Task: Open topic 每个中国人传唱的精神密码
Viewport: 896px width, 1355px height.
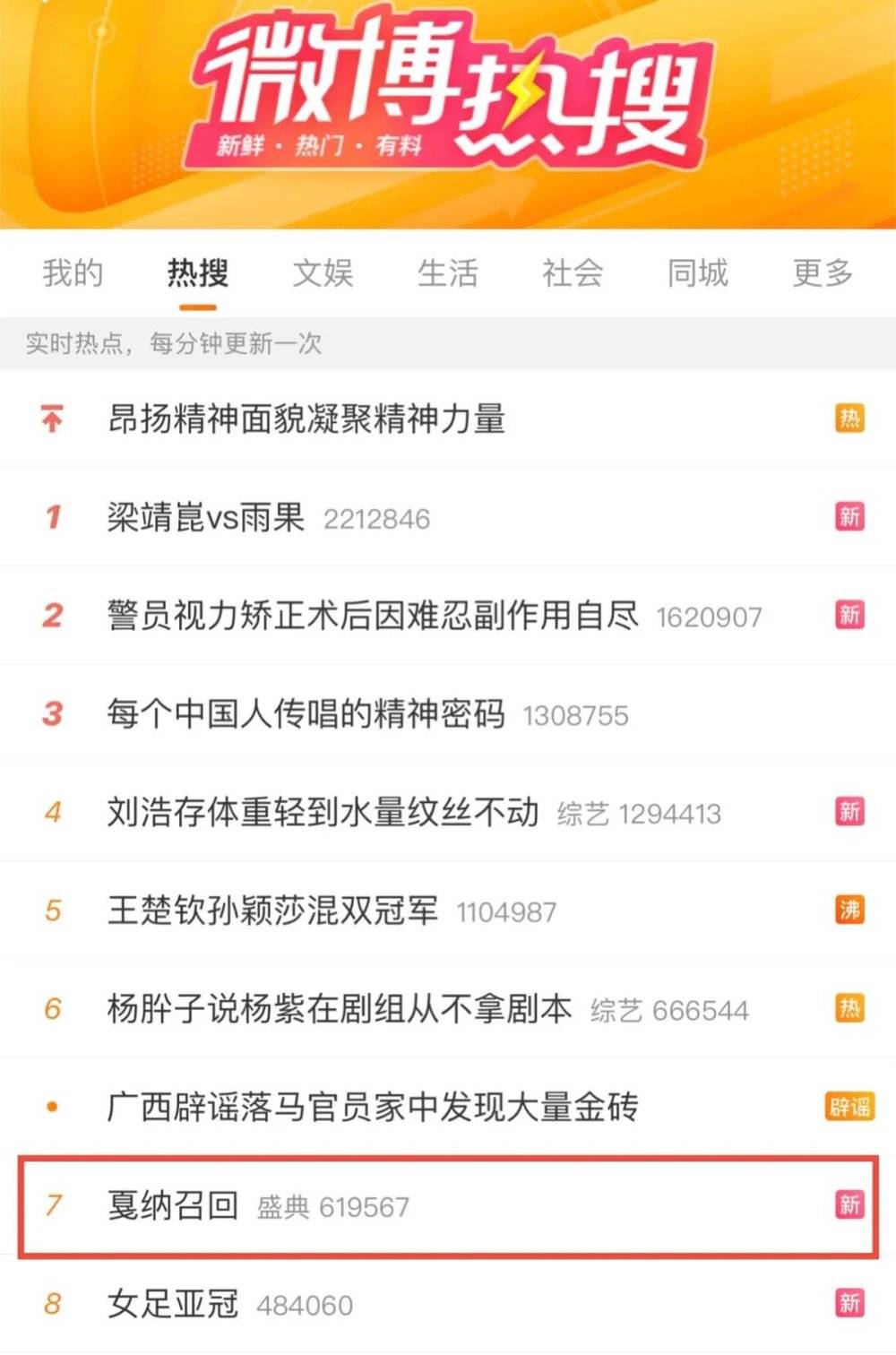Action: tap(306, 714)
